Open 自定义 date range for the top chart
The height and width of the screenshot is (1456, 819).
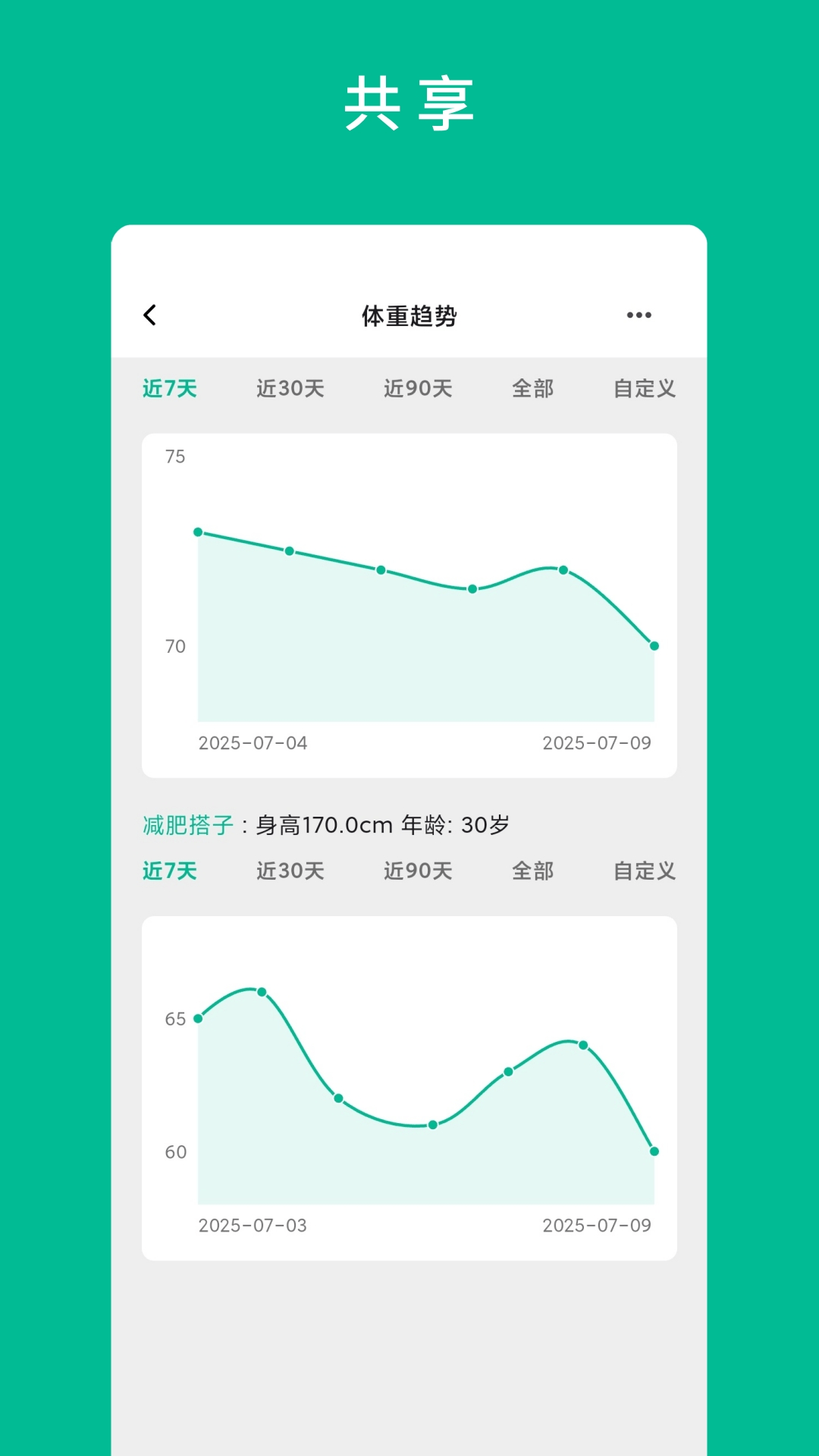643,388
